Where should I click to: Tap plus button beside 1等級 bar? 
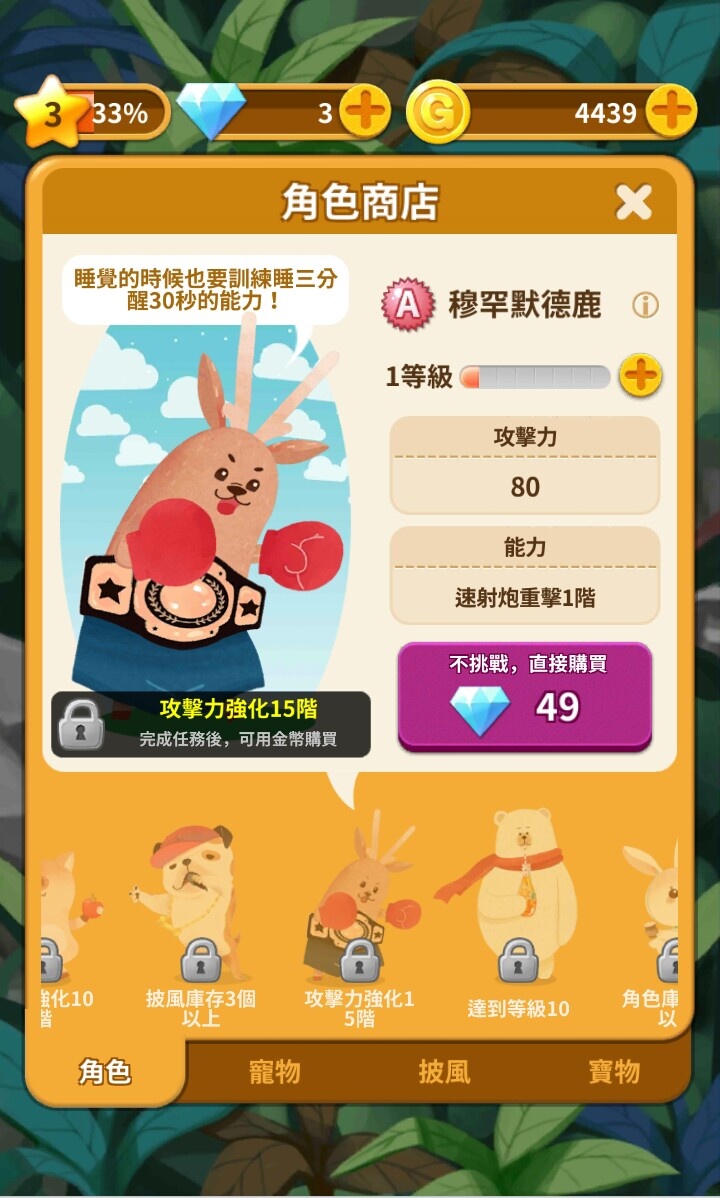pos(640,376)
